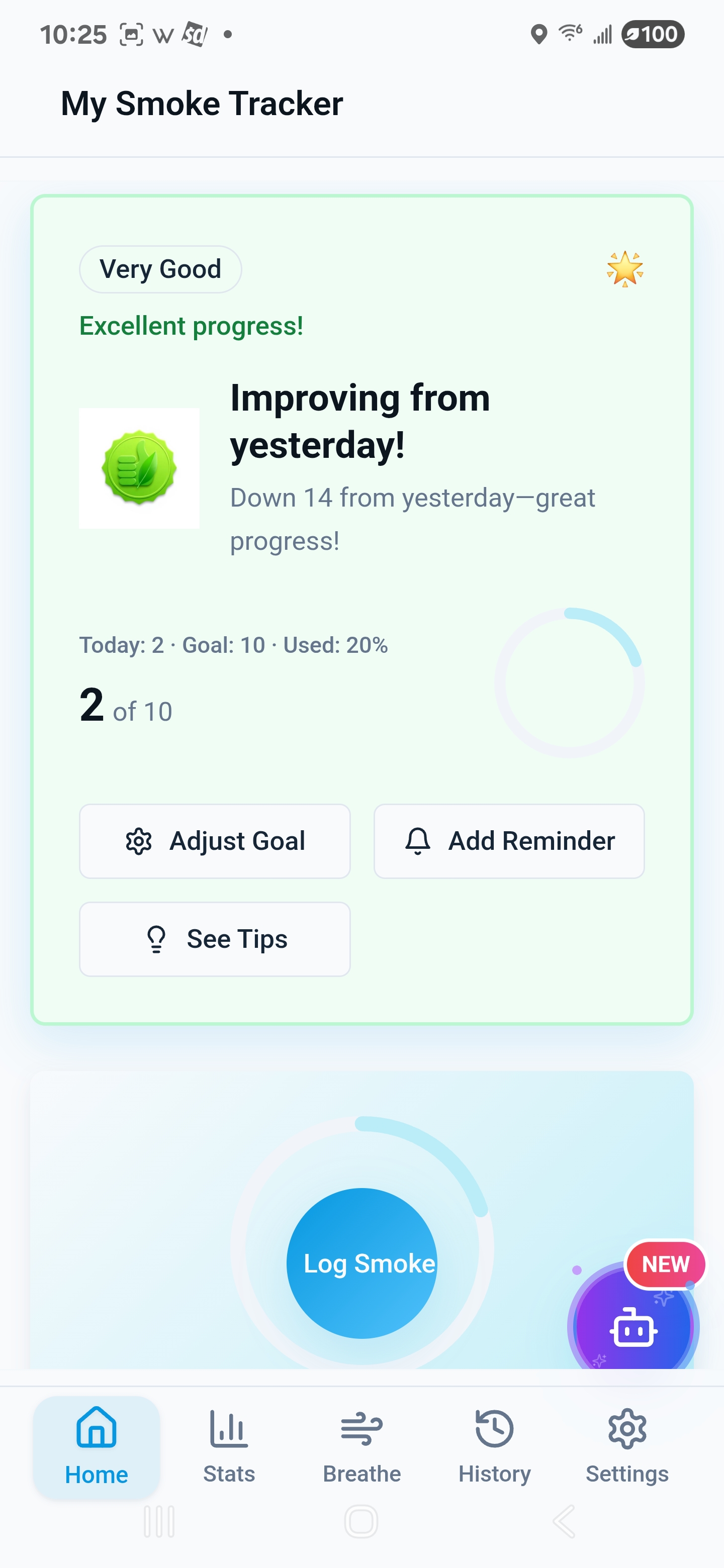Viewport: 724px width, 1568px height.
Task: Go to the Home tab
Action: (96, 1446)
